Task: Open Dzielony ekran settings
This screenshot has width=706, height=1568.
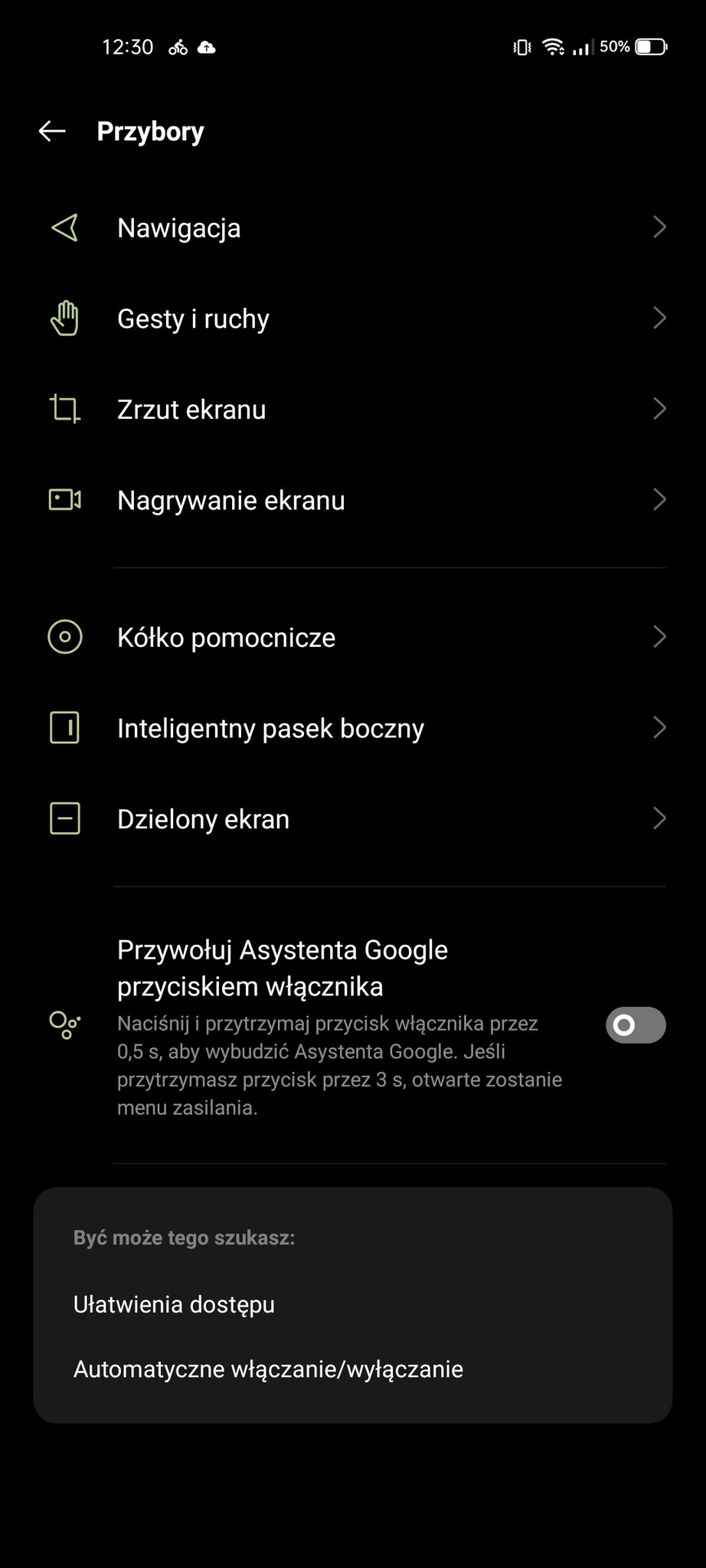Action: pyautogui.click(x=352, y=819)
